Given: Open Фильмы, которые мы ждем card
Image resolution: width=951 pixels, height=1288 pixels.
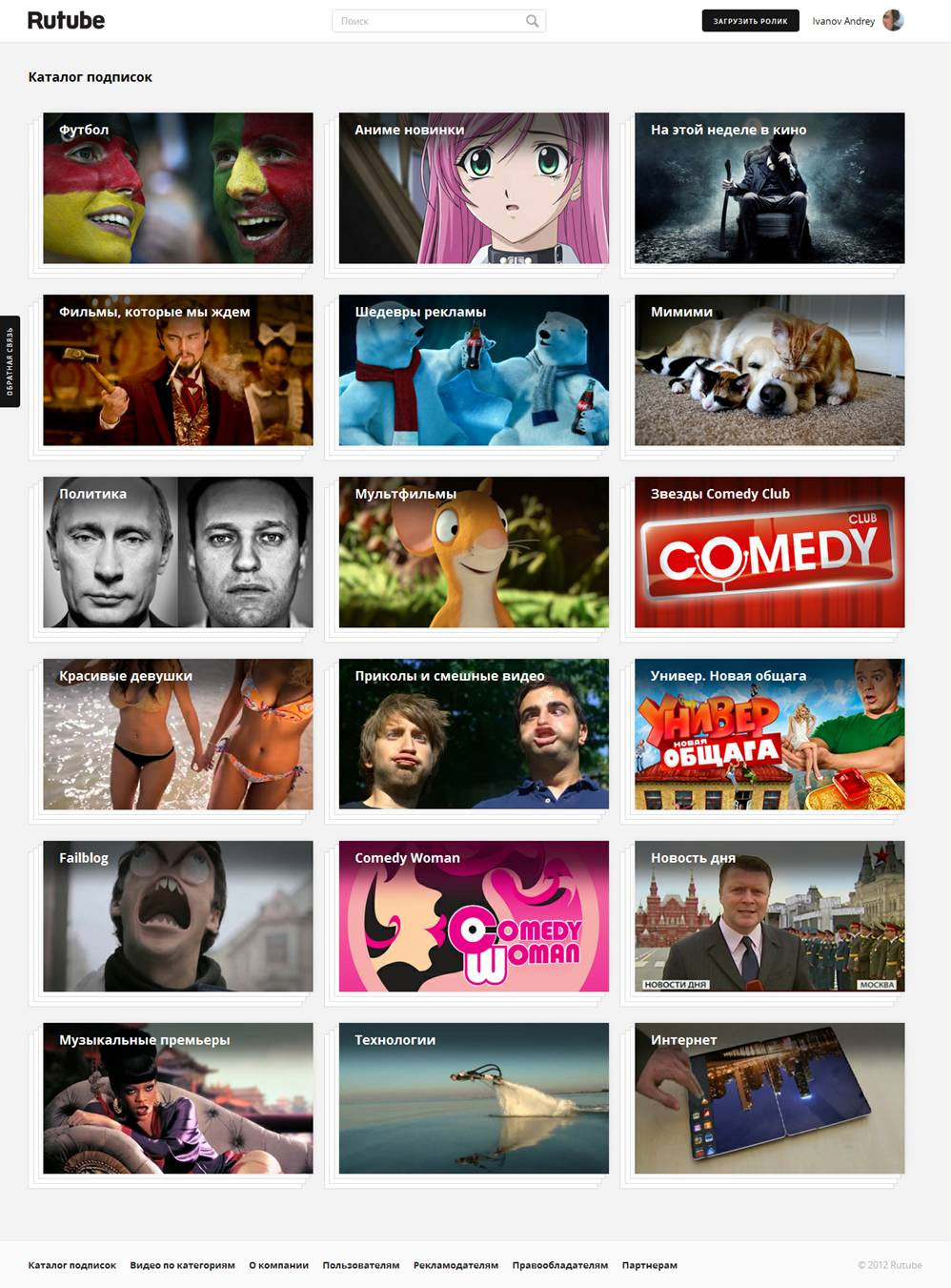Looking at the screenshot, I should (x=178, y=370).
